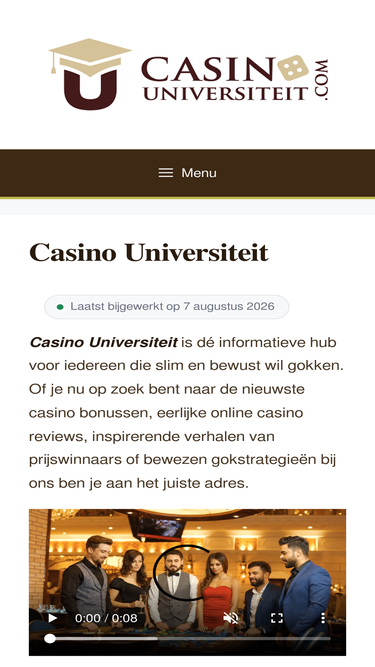375x667 pixels.
Task: Play the casino video
Action: pyautogui.click(x=53, y=618)
